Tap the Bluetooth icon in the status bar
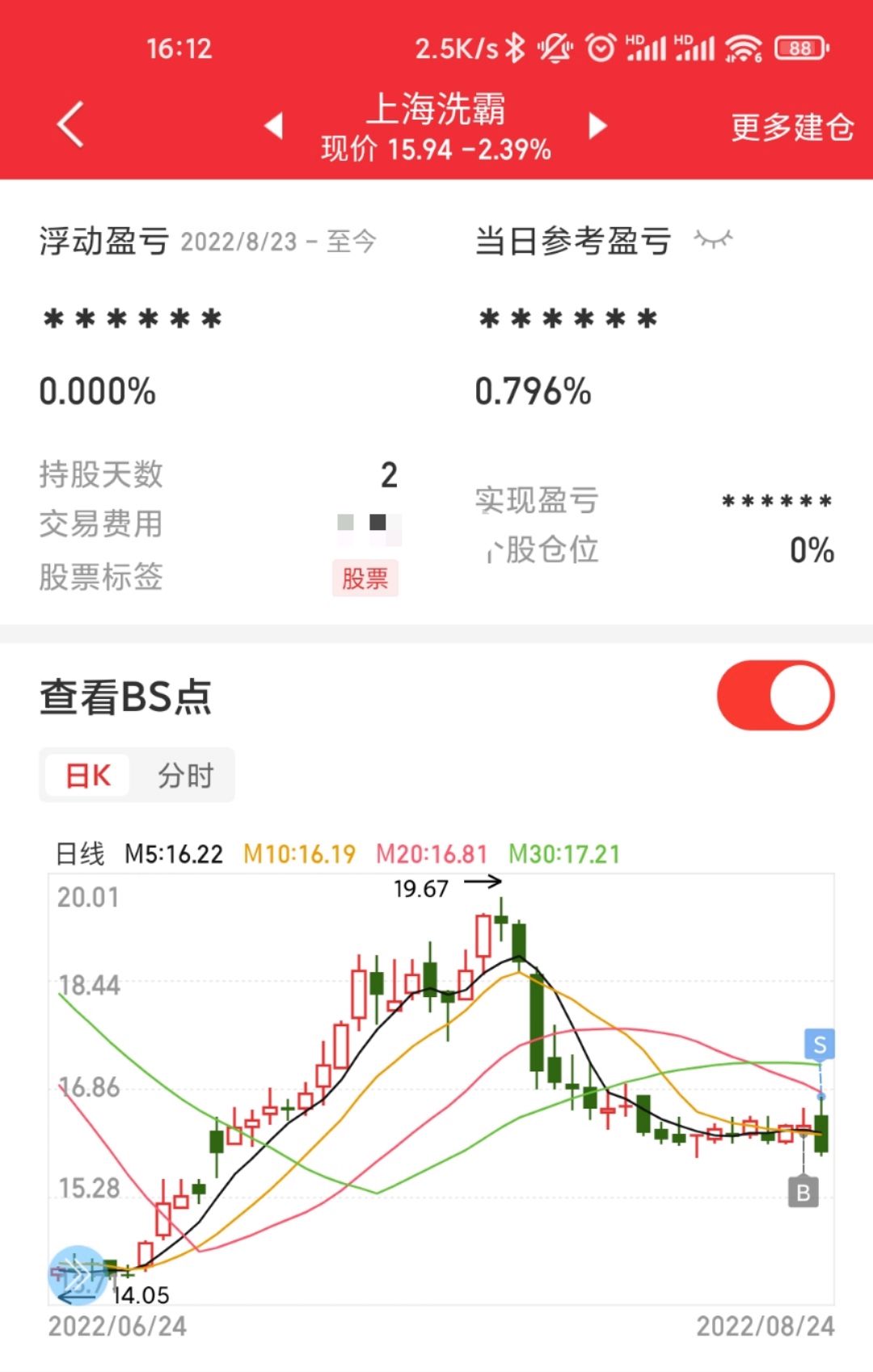 [x=515, y=48]
